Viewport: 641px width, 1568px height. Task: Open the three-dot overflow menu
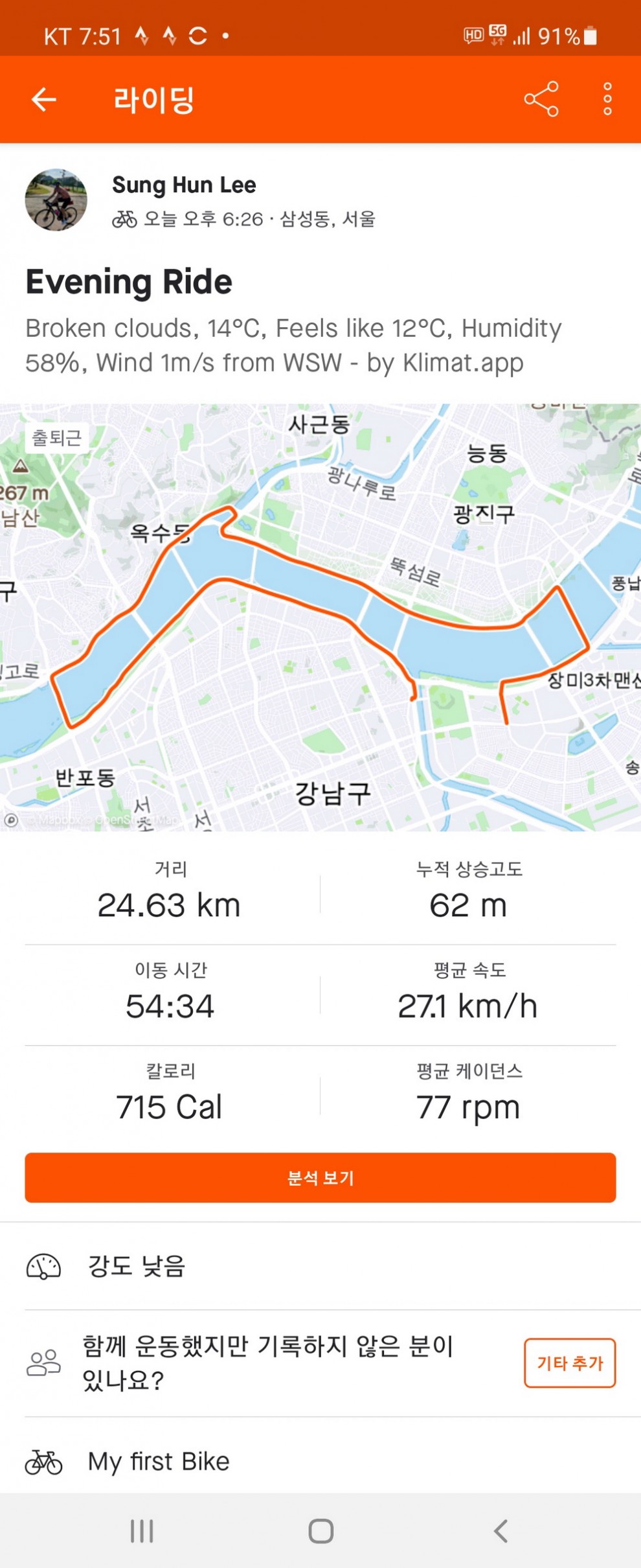(x=607, y=99)
